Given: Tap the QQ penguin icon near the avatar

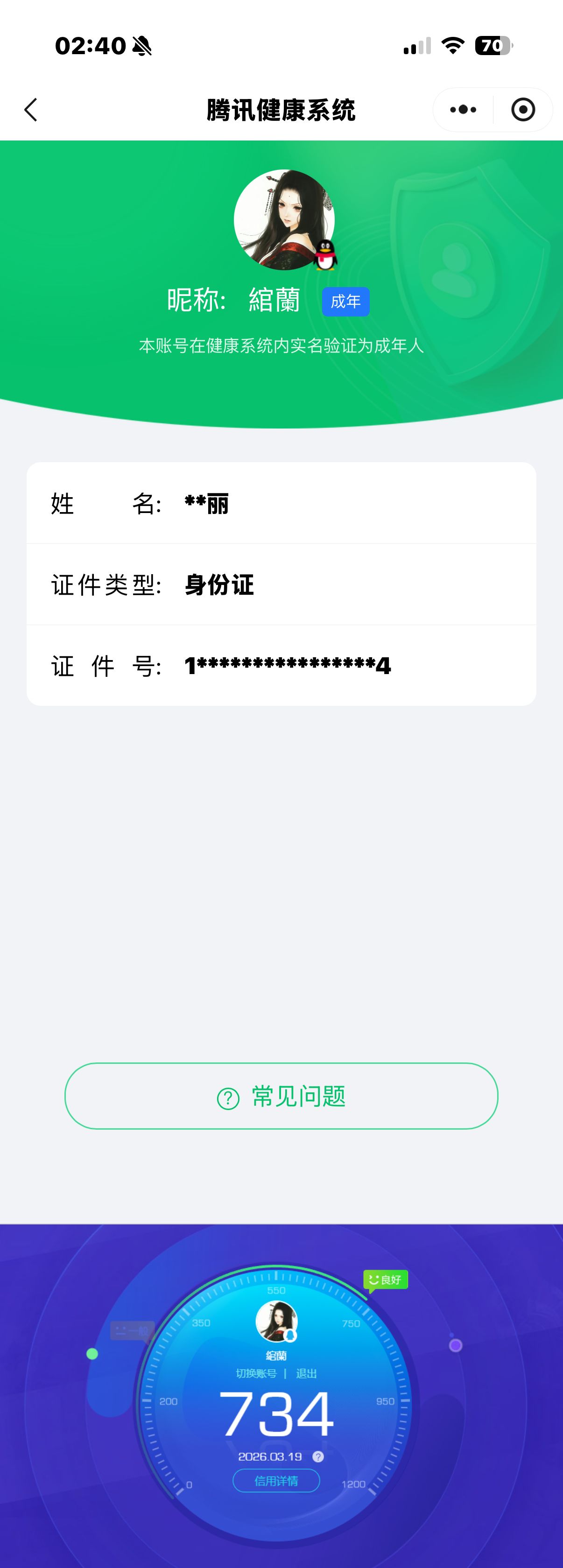Looking at the screenshot, I should (x=326, y=254).
